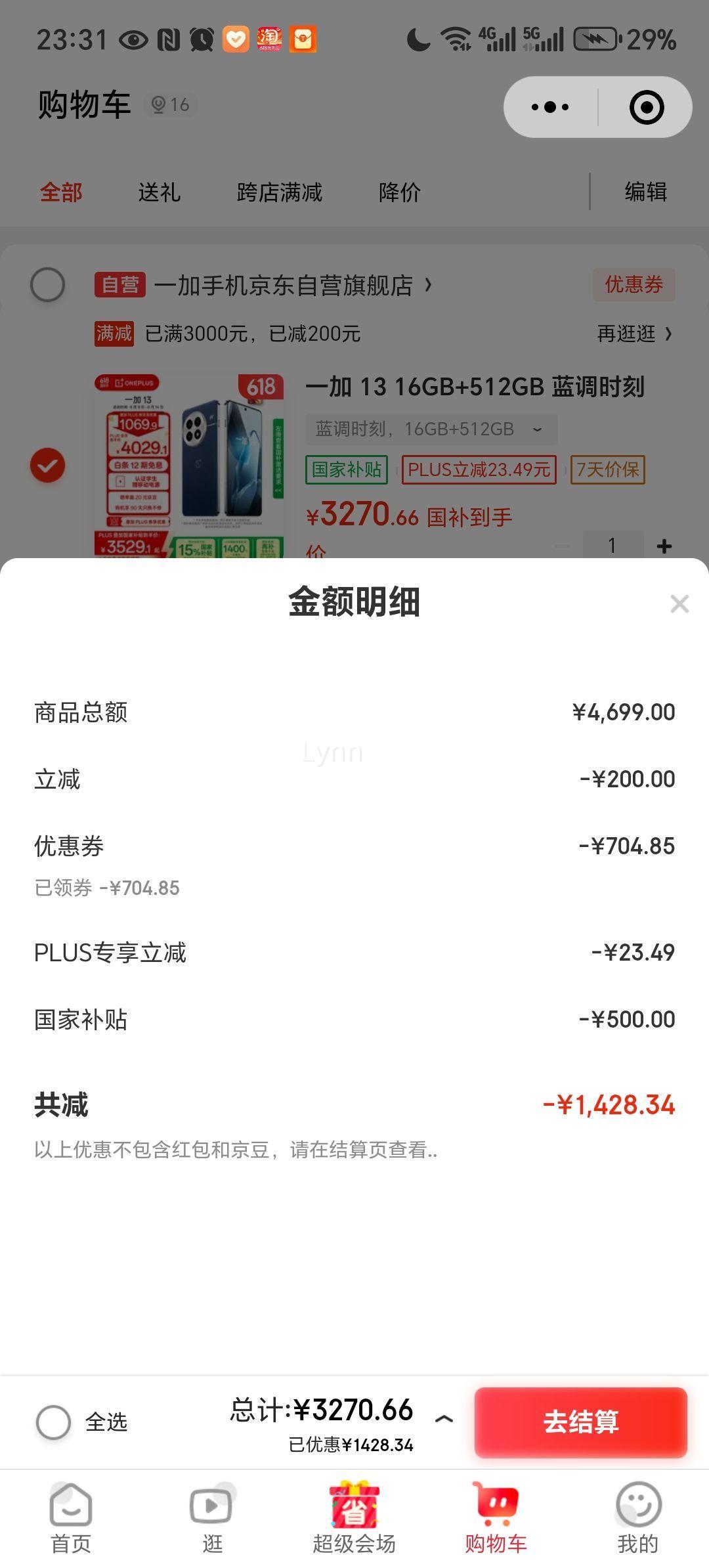Open the store 优惠券 button
Viewport: 709px width, 1568px height.
point(634,284)
